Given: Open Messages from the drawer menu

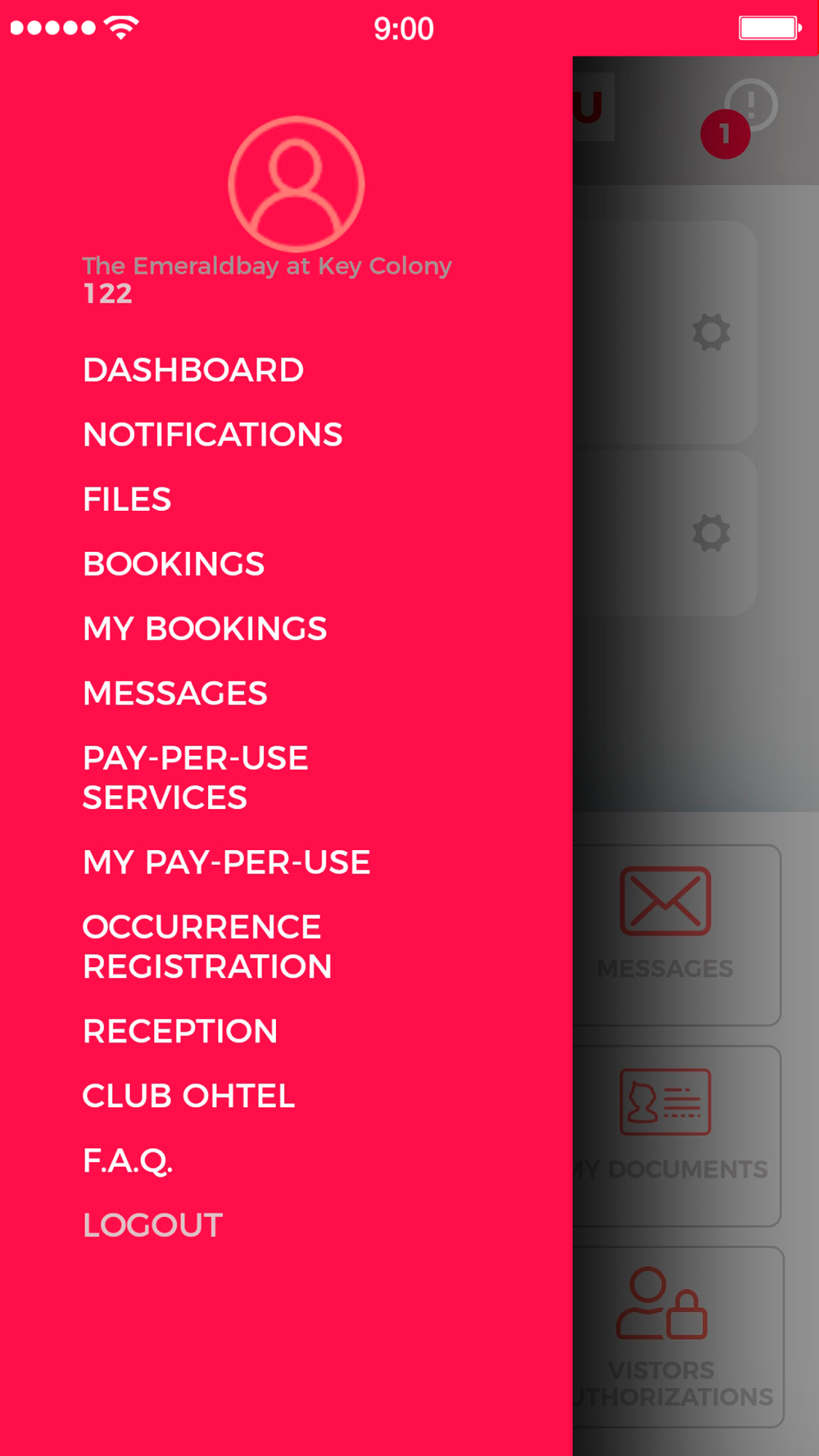Looking at the screenshot, I should coord(175,694).
